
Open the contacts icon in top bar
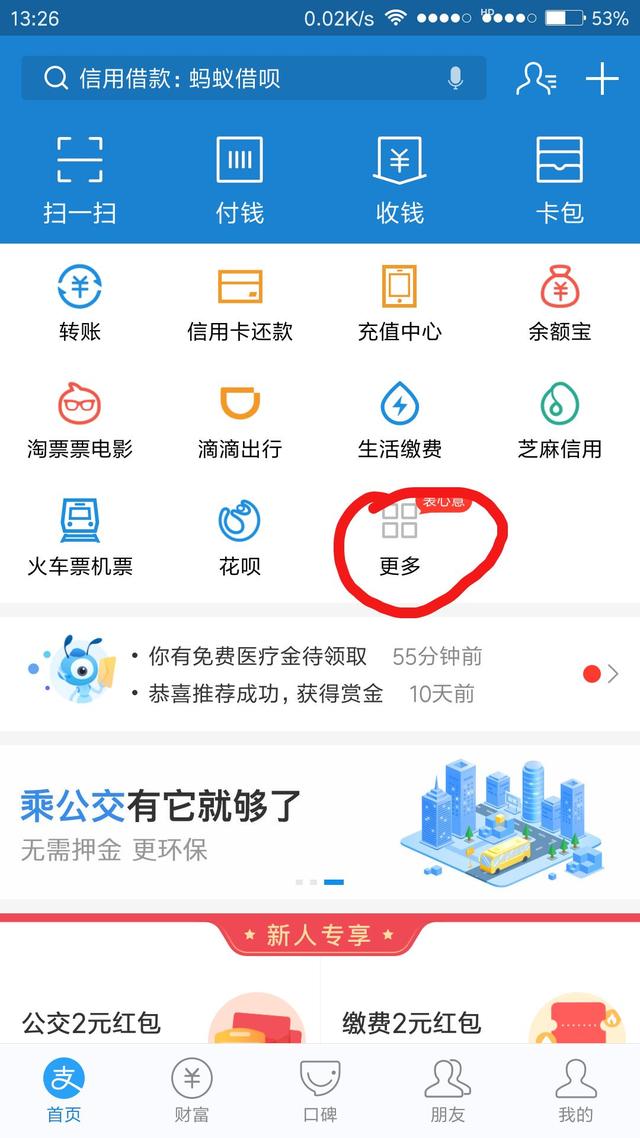[x=536, y=78]
